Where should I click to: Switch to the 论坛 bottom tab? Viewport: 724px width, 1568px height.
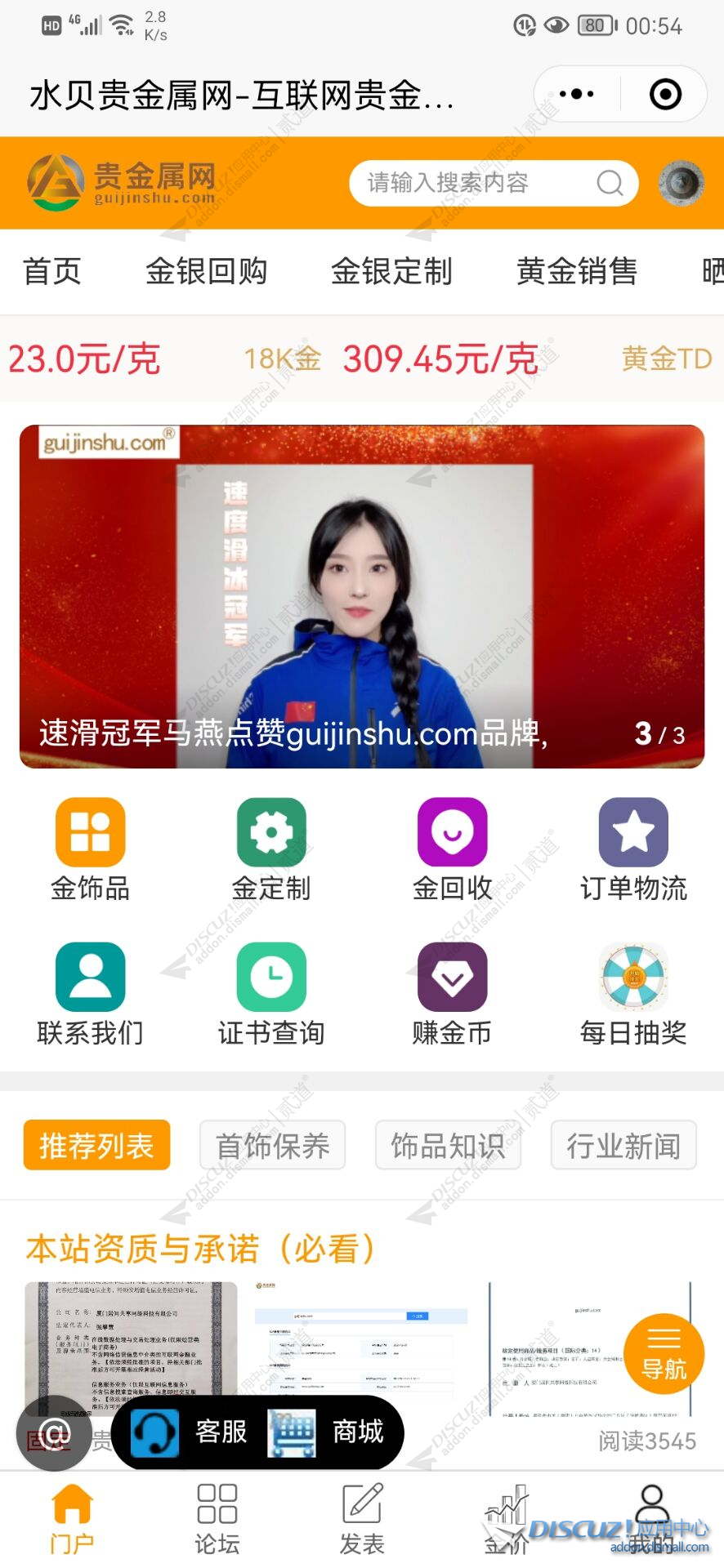[x=217, y=1519]
